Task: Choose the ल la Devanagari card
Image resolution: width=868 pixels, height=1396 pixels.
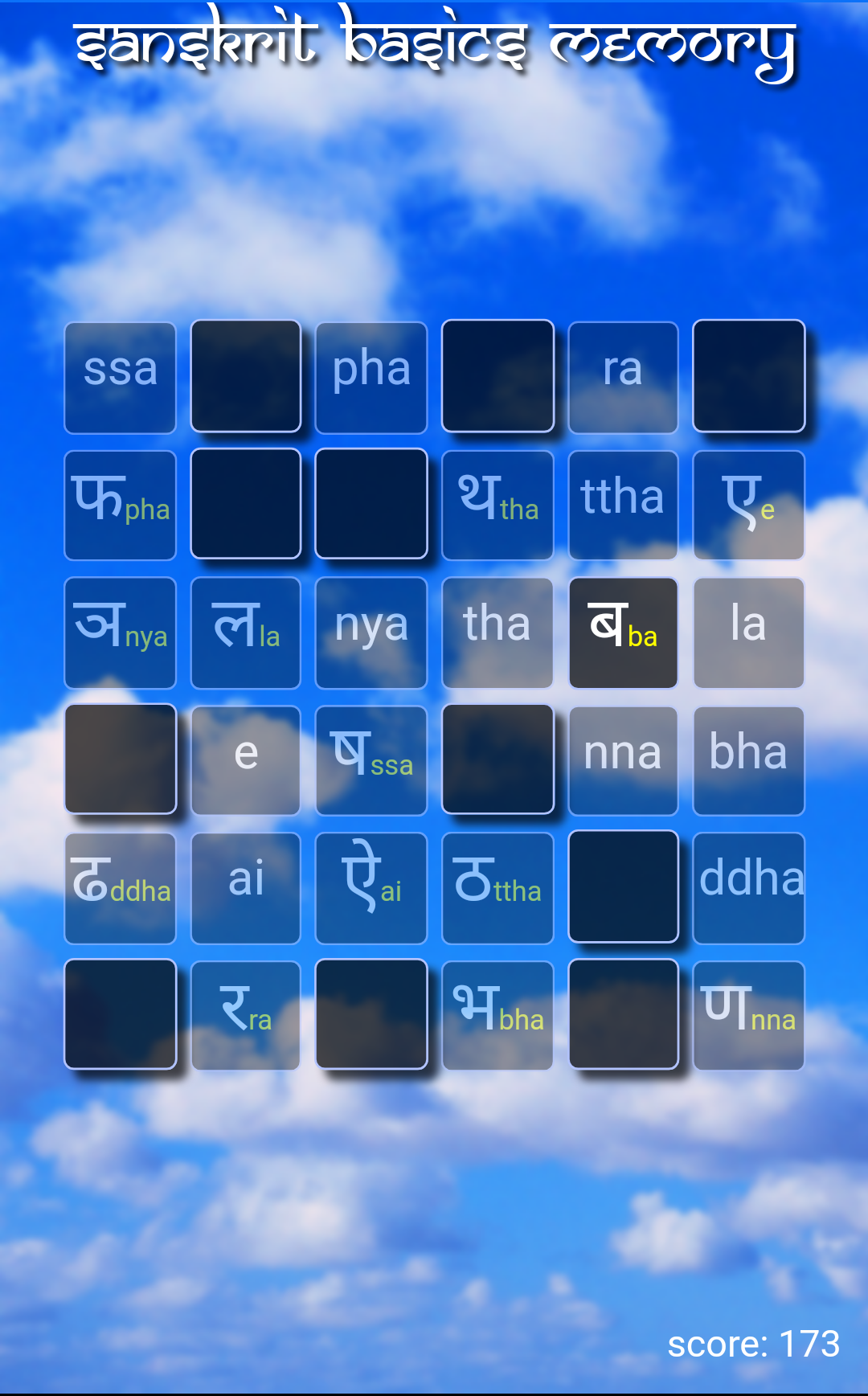Action: point(246,632)
